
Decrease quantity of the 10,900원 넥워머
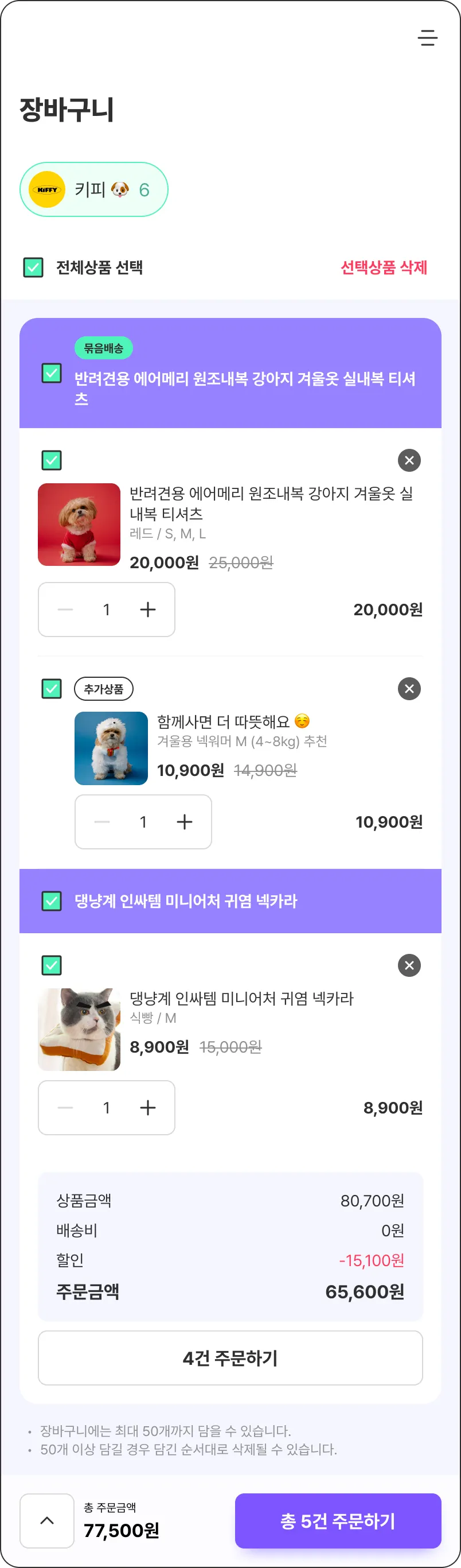(x=102, y=822)
